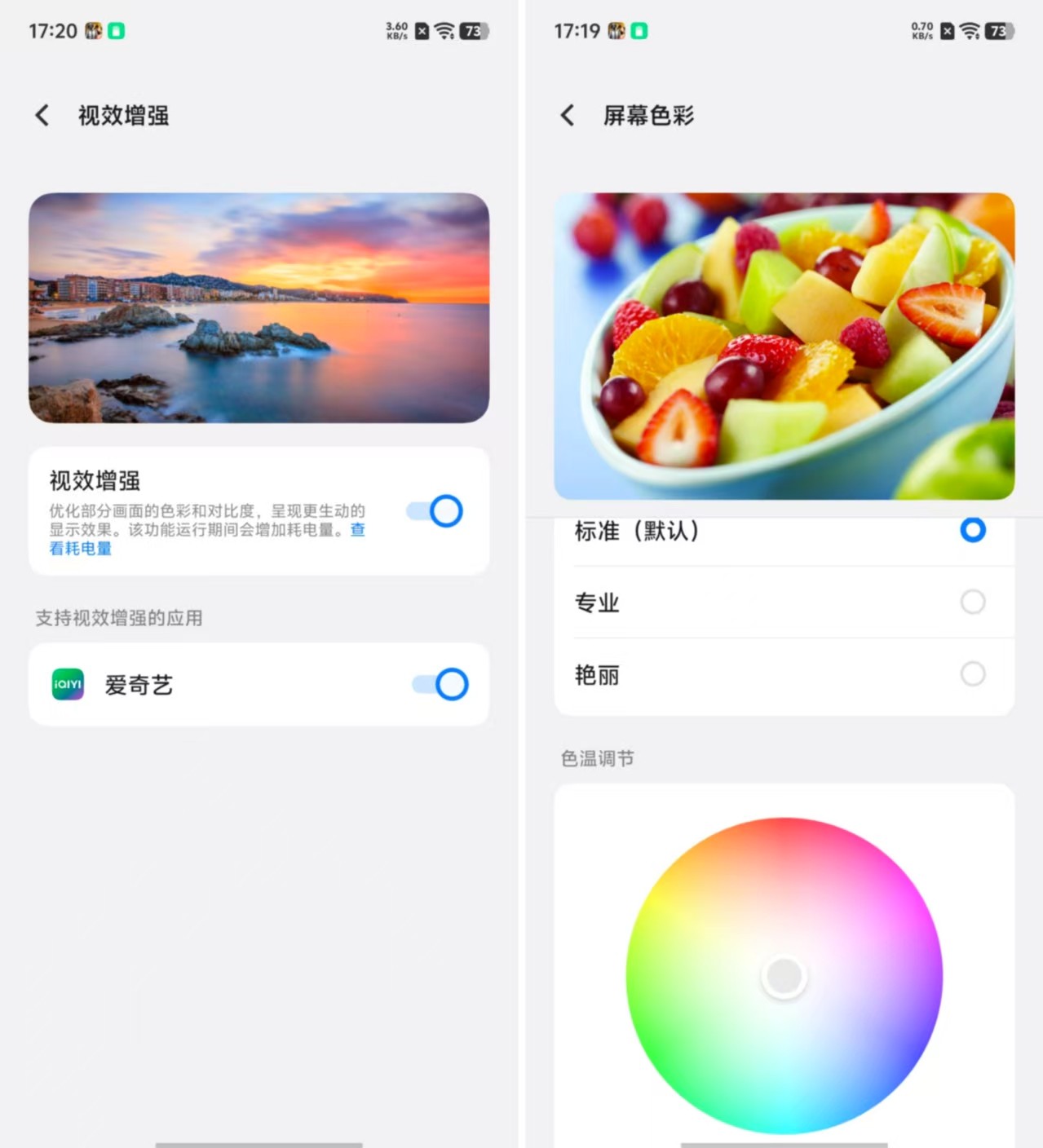1043x1148 pixels.
Task: Select the 艳丽 screen color mode
Action: (972, 674)
